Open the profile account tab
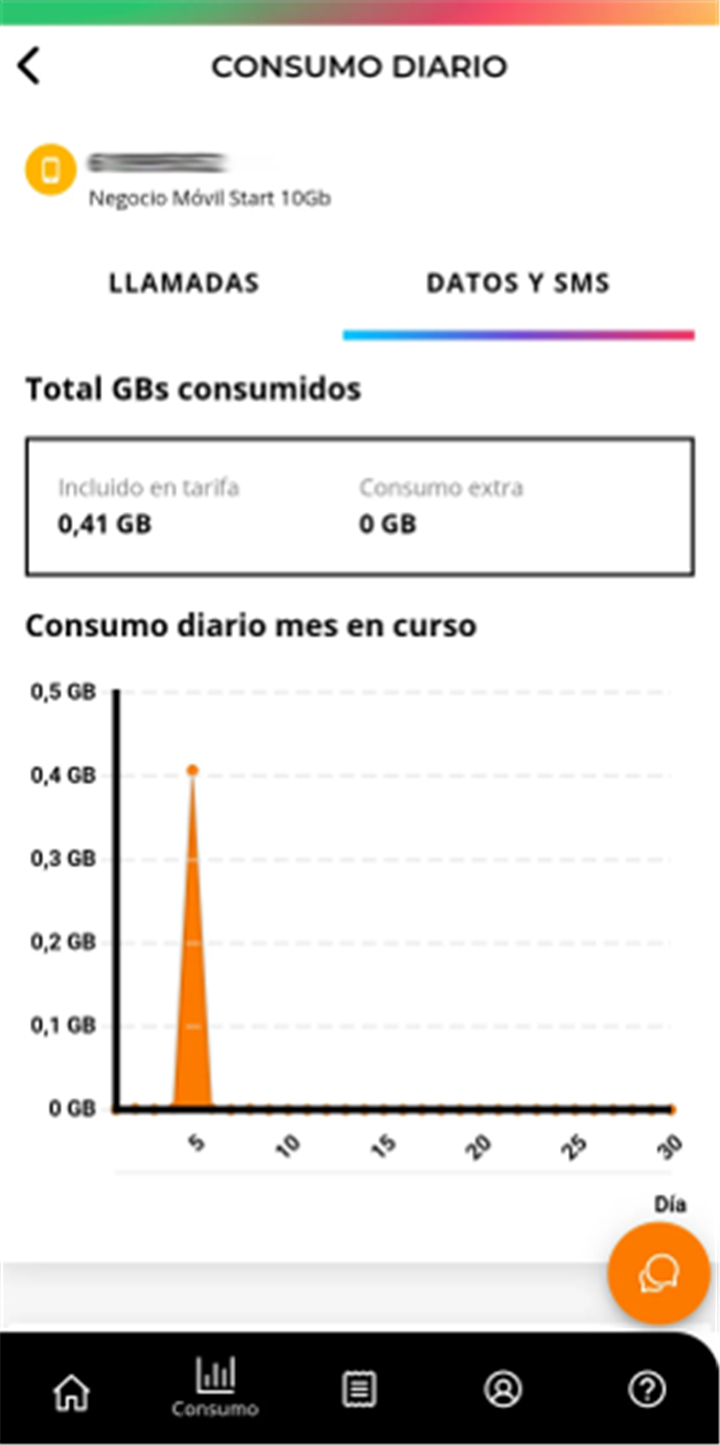This screenshot has width=720, height=1445. tap(503, 1389)
